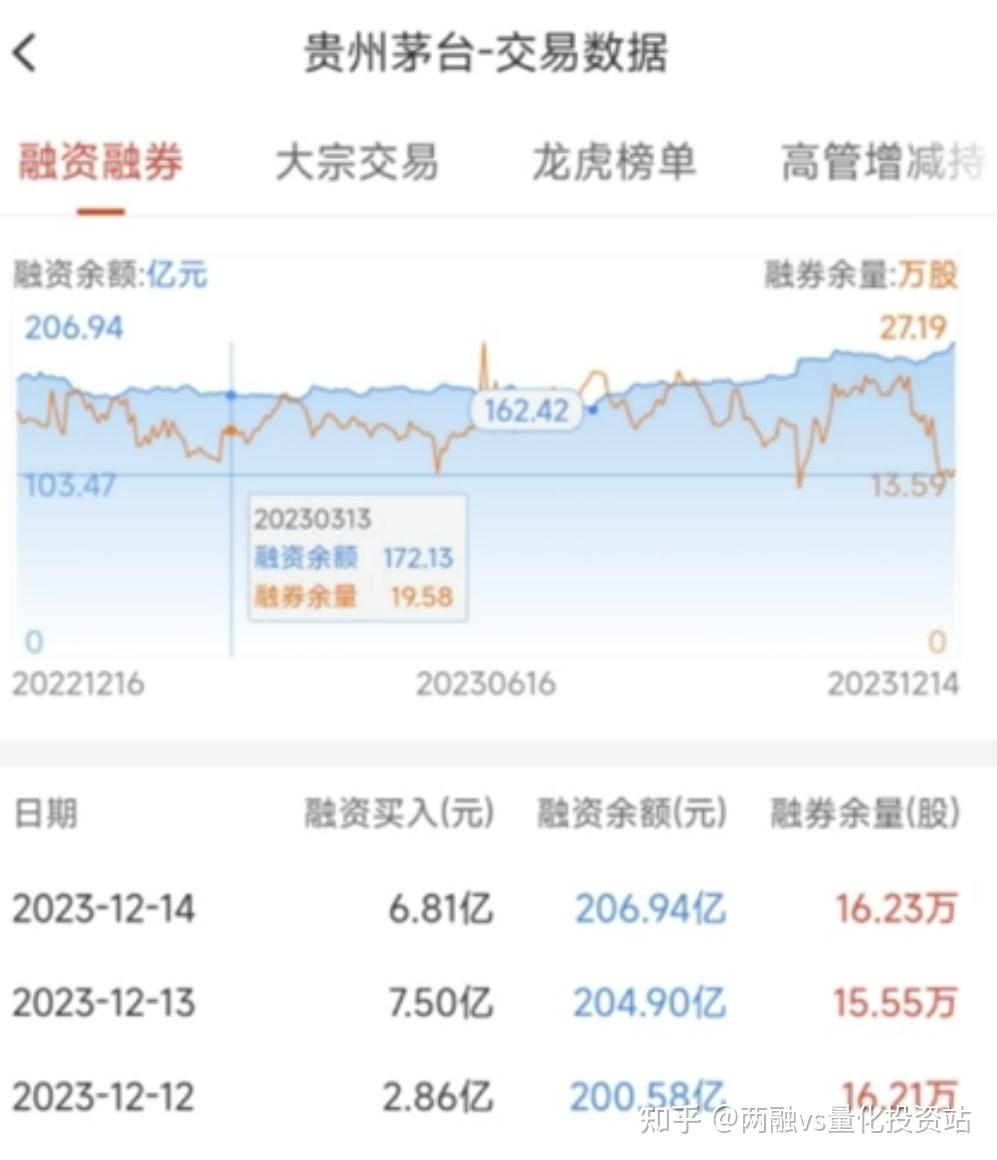Click the 20231214 axis date label
The image size is (997, 1160).
click(888, 685)
